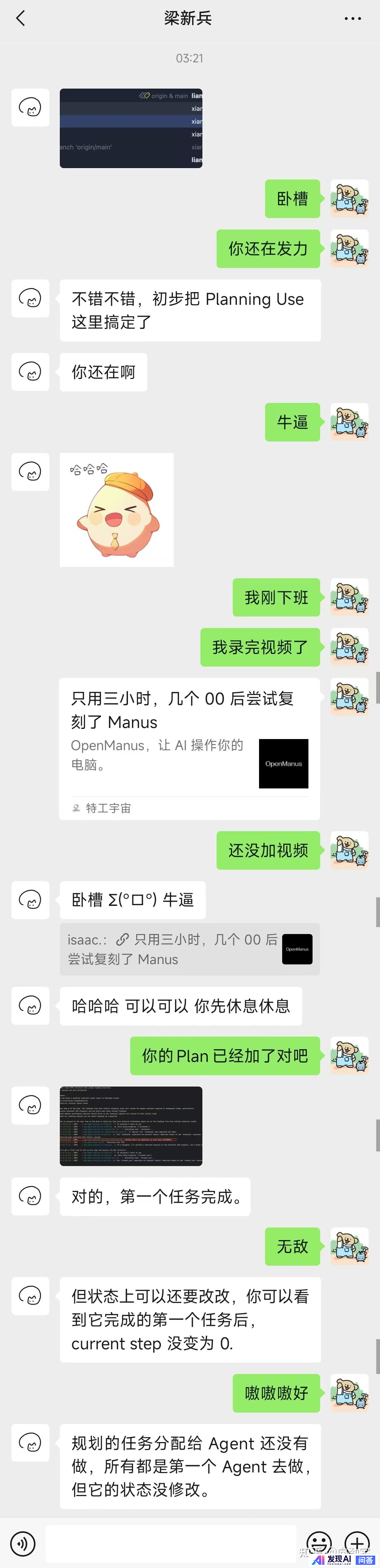Enlarge the 哈哈哈 chick sticker
The width and height of the screenshot is (380, 1568).
117,510
